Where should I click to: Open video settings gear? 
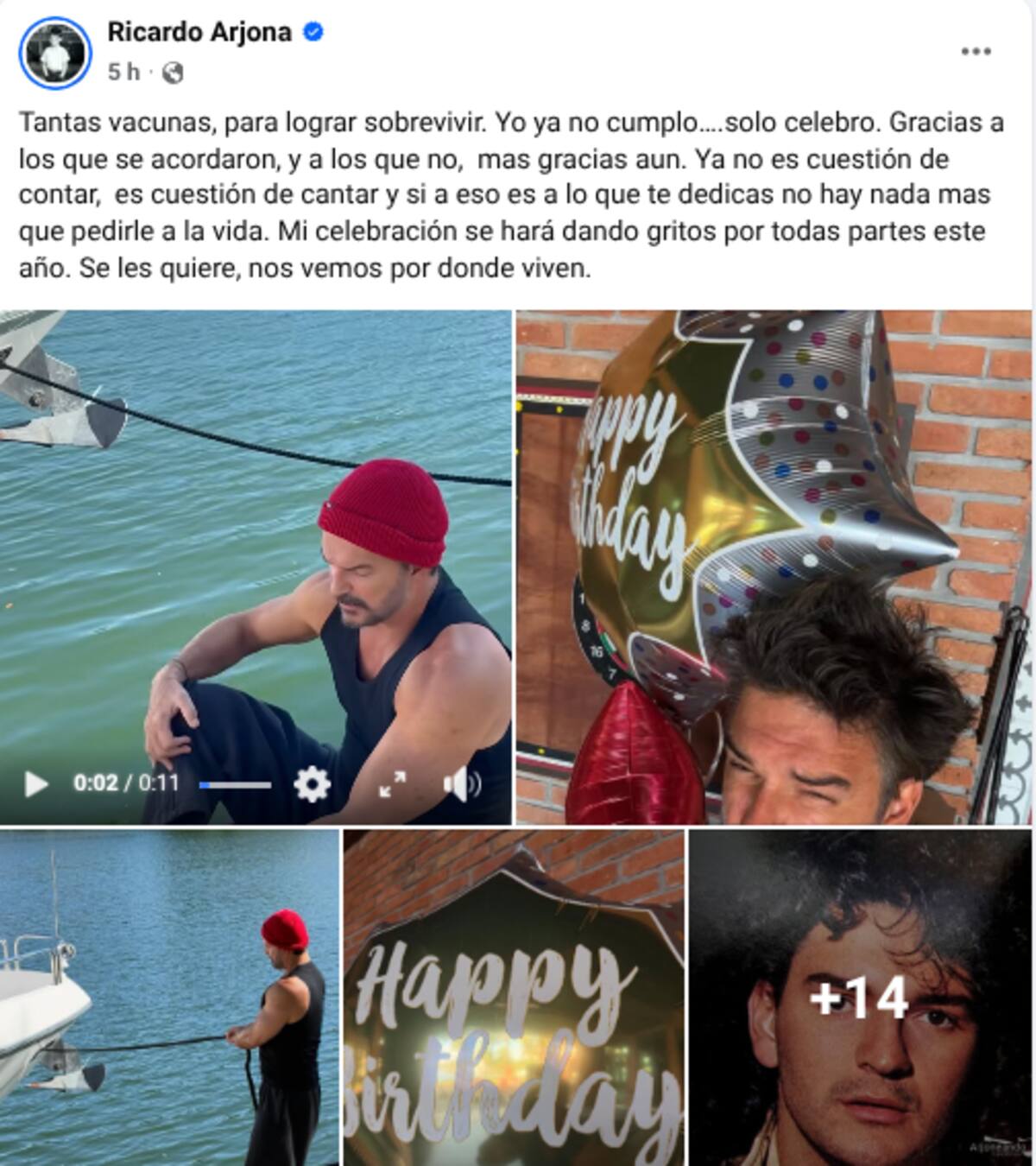312,784
